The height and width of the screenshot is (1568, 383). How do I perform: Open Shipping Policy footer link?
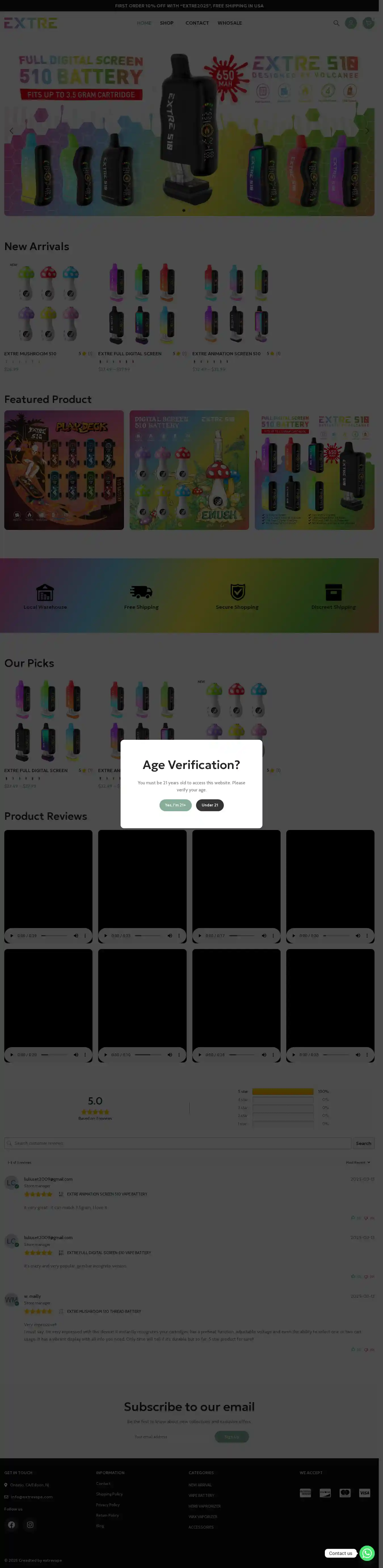click(109, 1494)
